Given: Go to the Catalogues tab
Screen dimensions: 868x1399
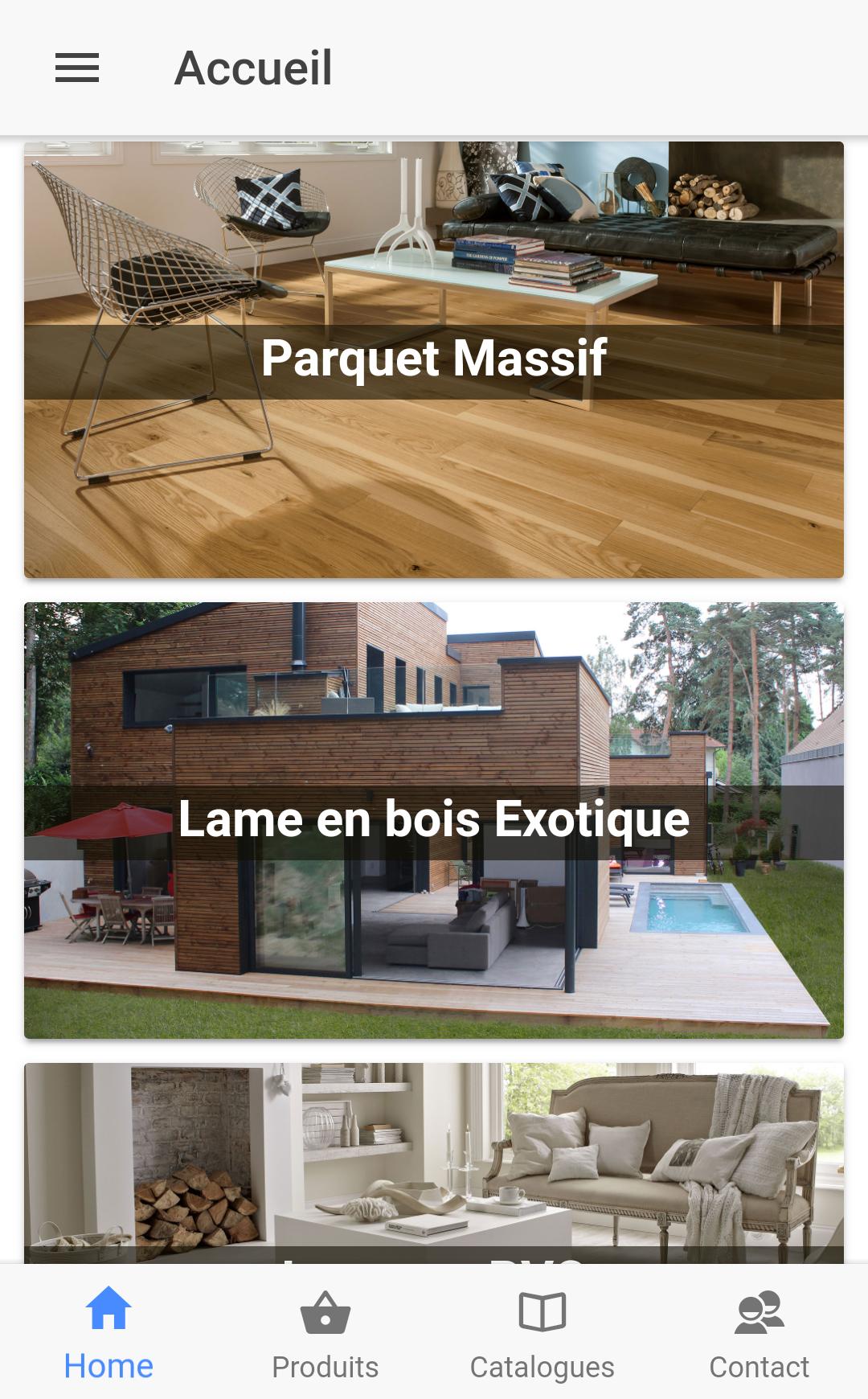Looking at the screenshot, I should (542, 1333).
